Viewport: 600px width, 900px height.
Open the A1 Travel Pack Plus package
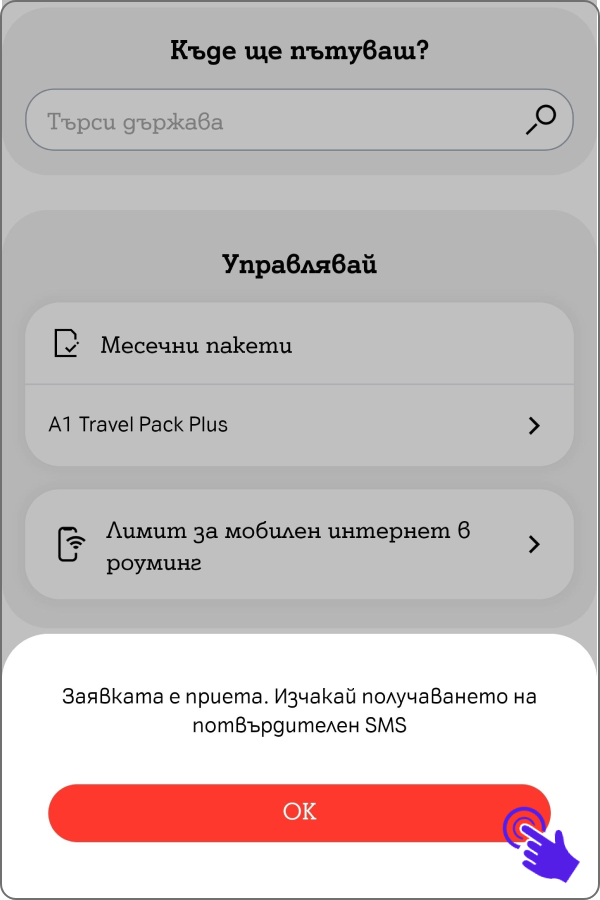pos(299,425)
